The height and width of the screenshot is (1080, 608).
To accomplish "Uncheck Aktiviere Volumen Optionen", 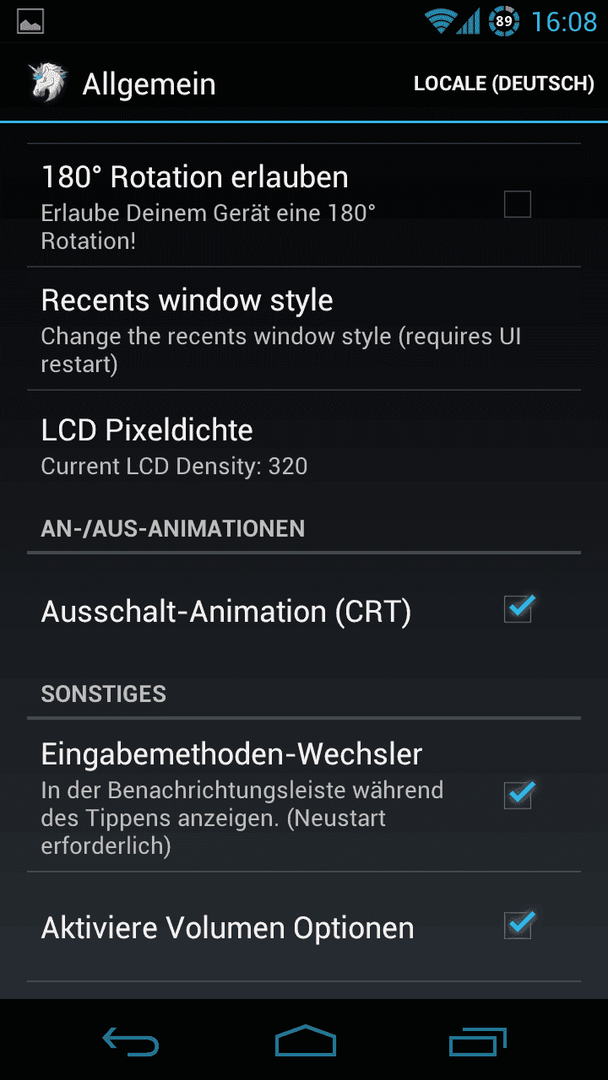I will click(x=518, y=926).
